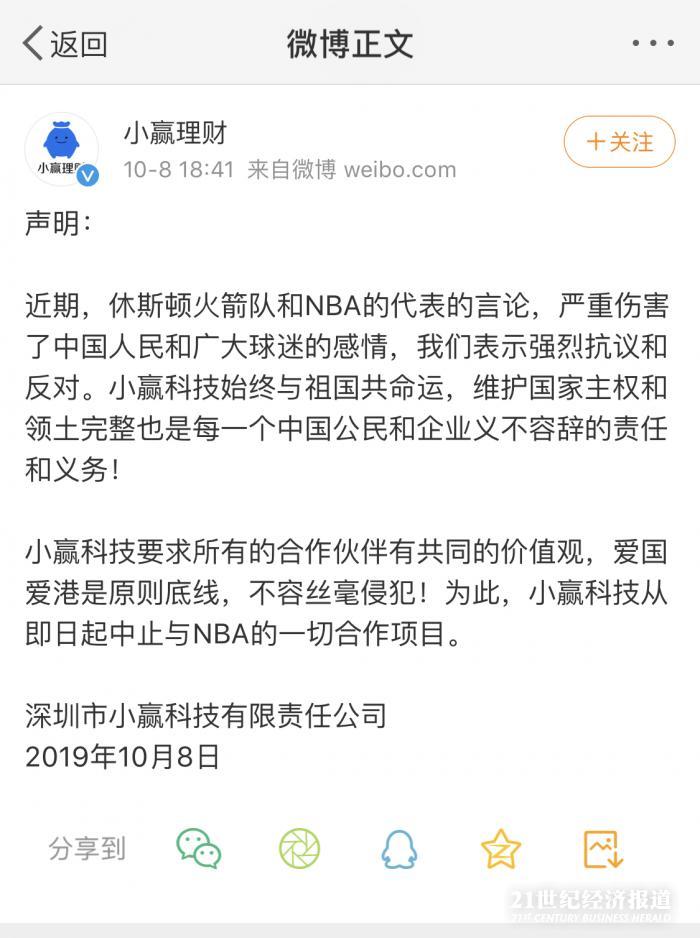
Task: Go back with the 返回 button
Action: 65,44
